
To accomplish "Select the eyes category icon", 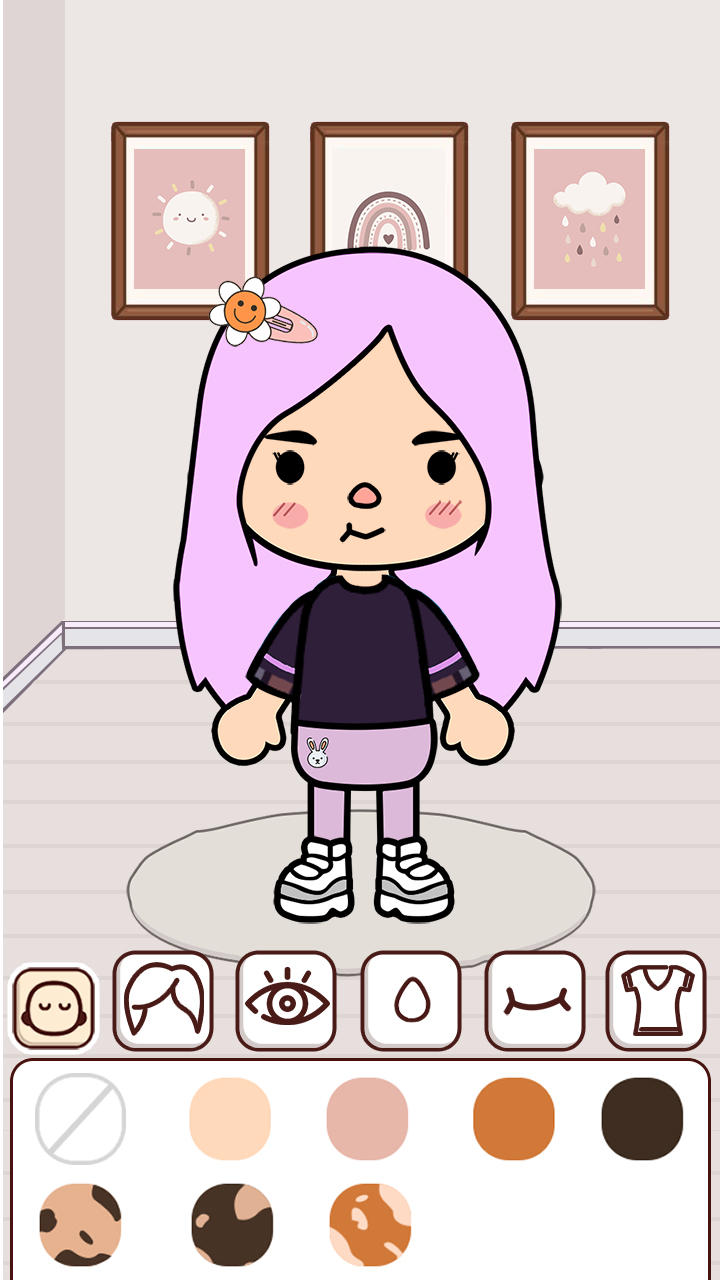I will pyautogui.click(x=285, y=999).
